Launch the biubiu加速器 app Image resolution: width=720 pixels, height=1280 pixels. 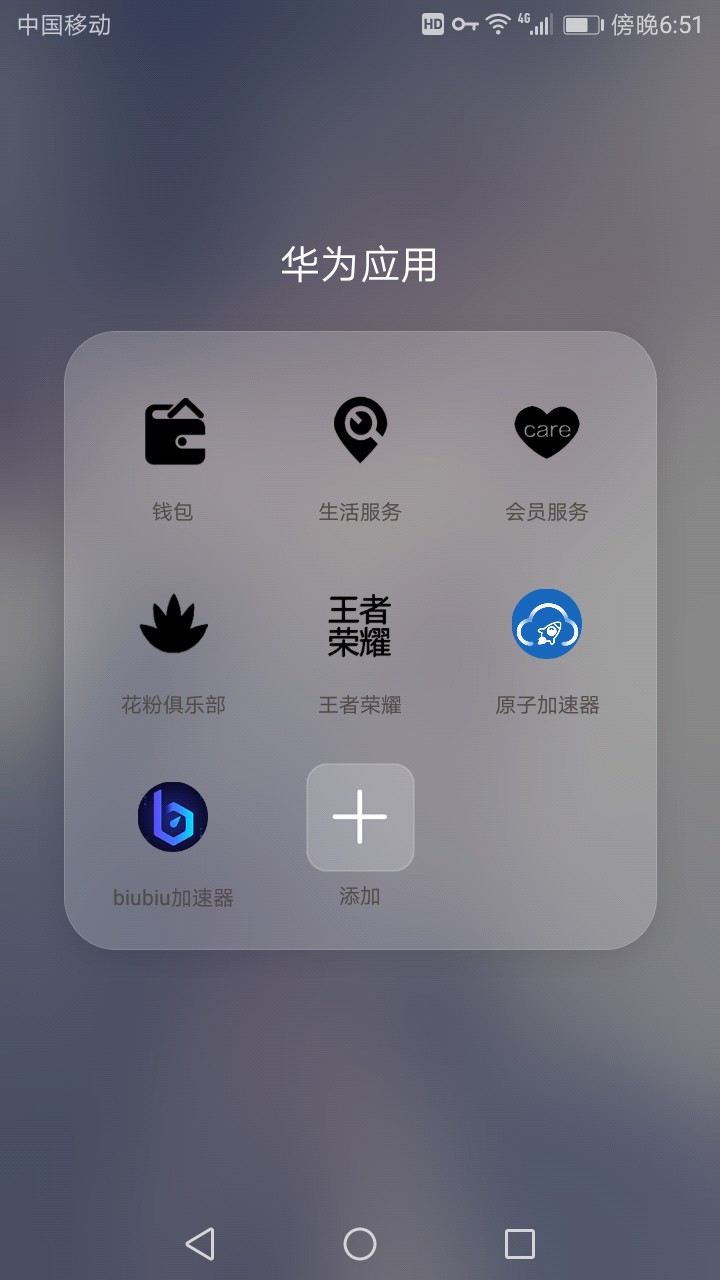click(x=173, y=817)
